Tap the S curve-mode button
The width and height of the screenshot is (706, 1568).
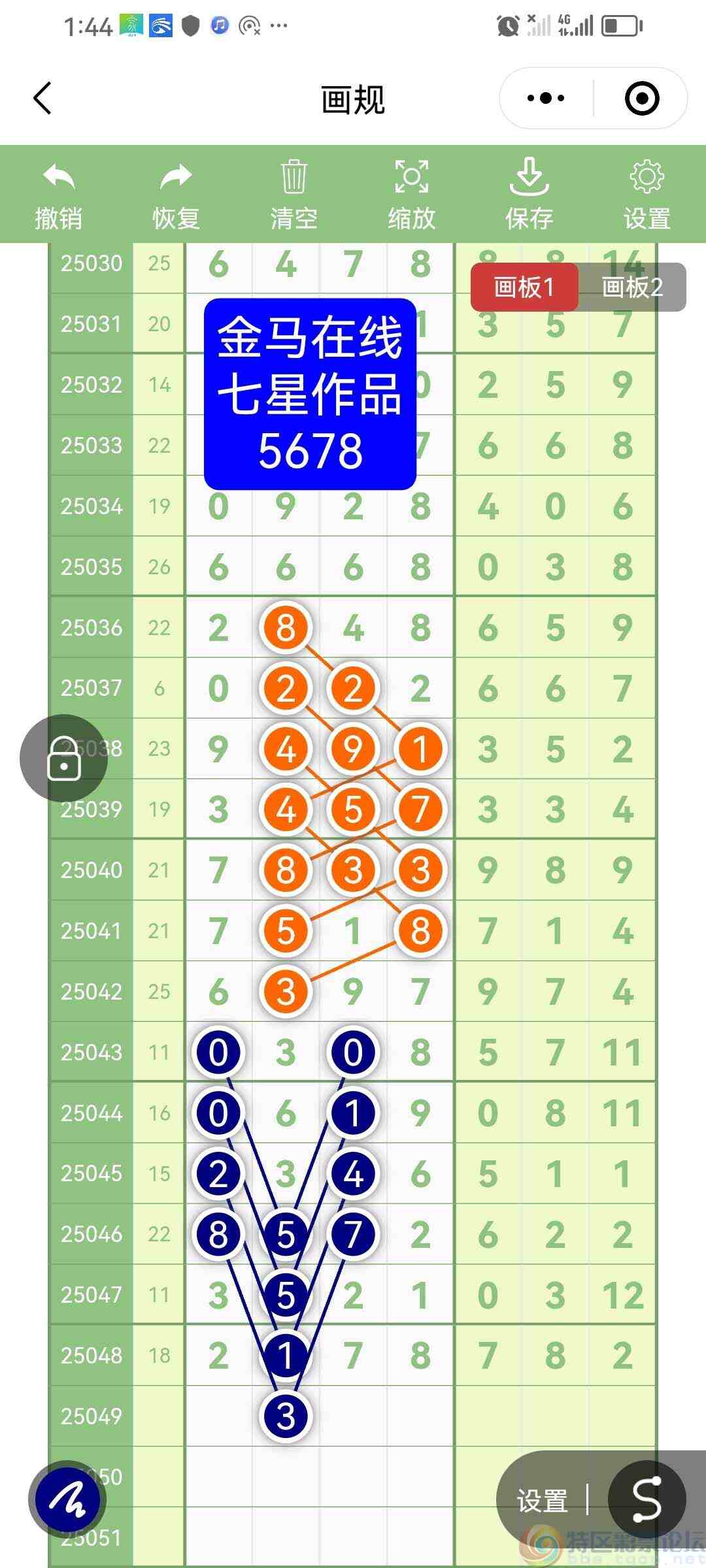coord(647,1499)
